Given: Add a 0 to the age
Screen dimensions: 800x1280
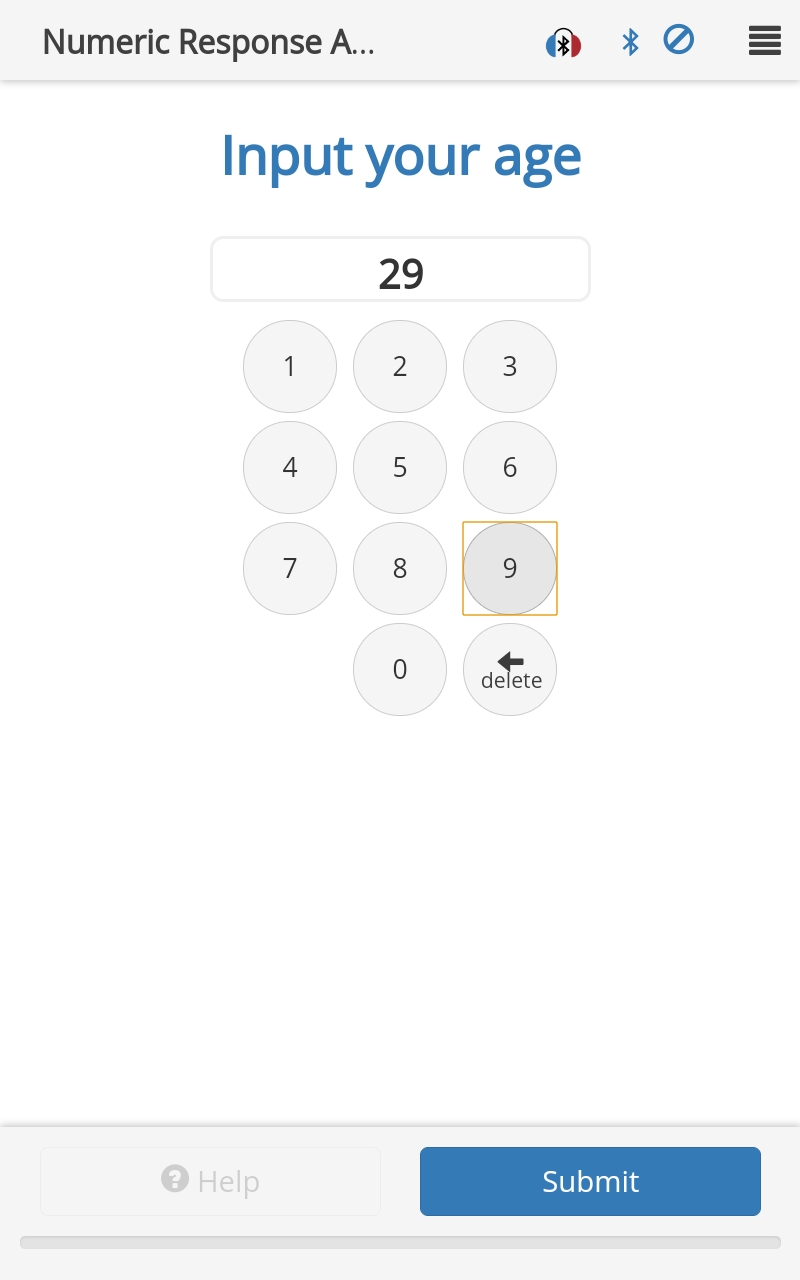Looking at the screenshot, I should 400,669.
